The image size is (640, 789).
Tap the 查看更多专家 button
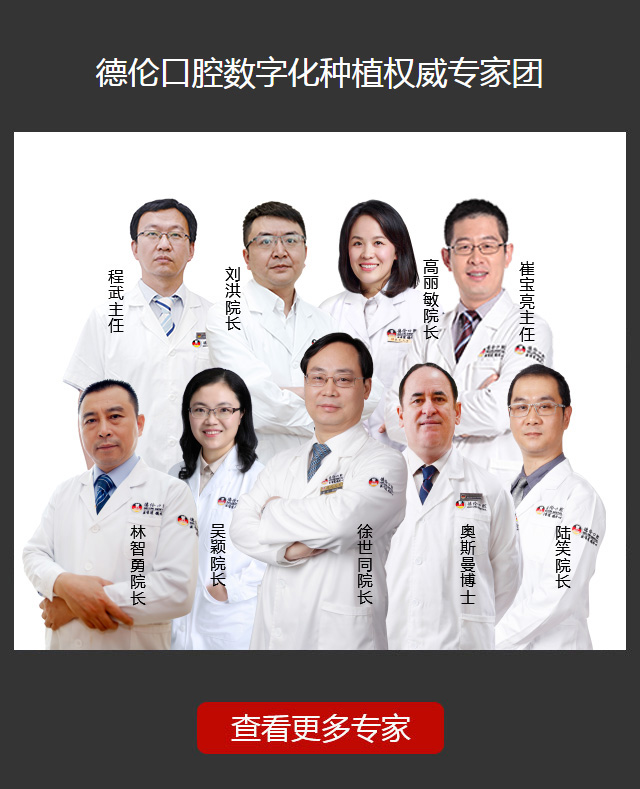[x=320, y=728]
